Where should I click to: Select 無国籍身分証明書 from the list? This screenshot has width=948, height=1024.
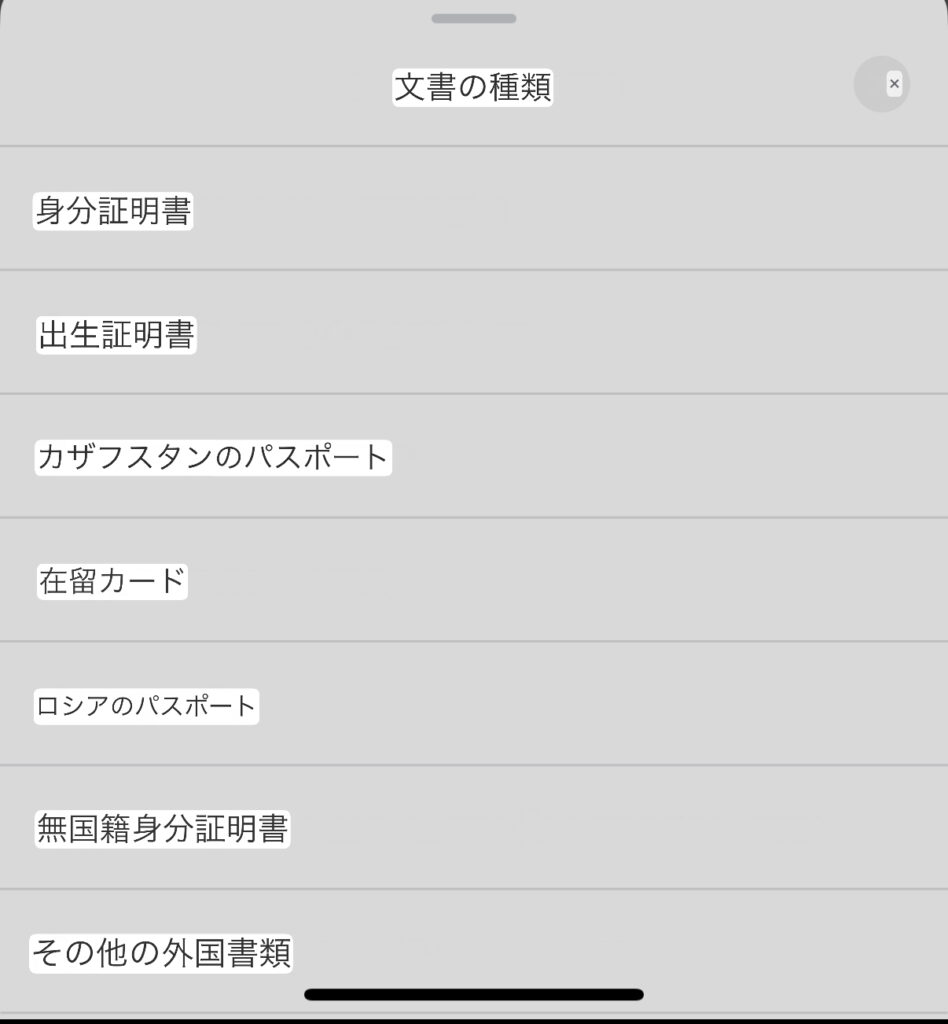(x=163, y=829)
